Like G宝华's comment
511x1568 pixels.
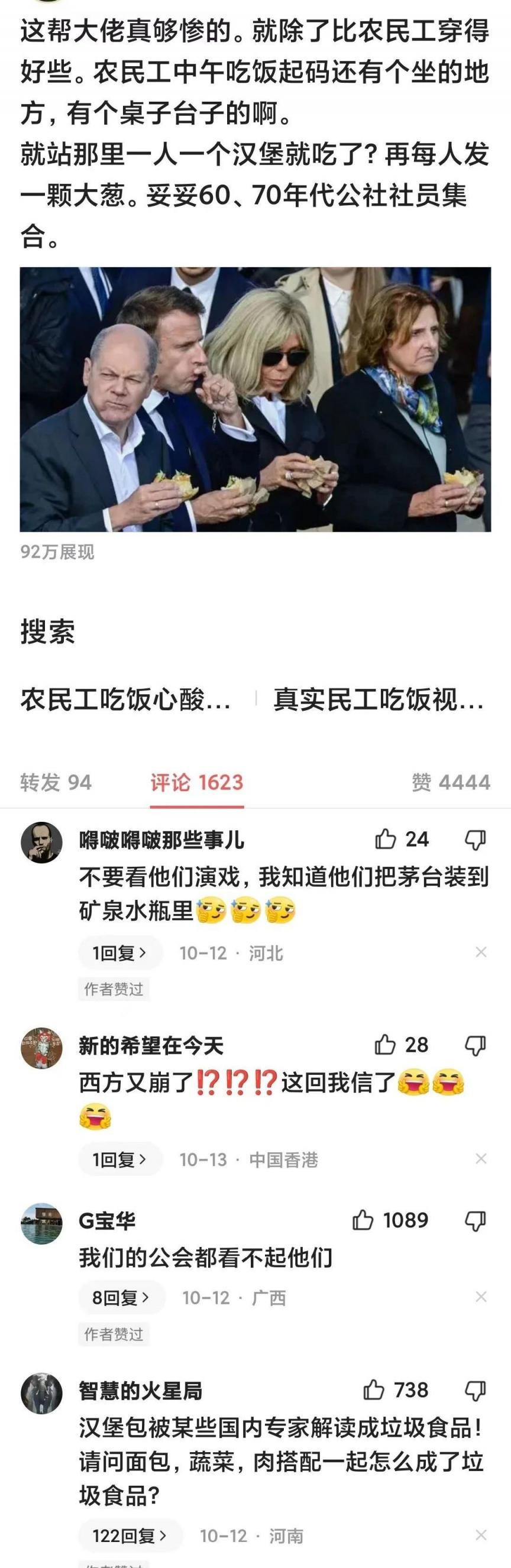[363, 1220]
